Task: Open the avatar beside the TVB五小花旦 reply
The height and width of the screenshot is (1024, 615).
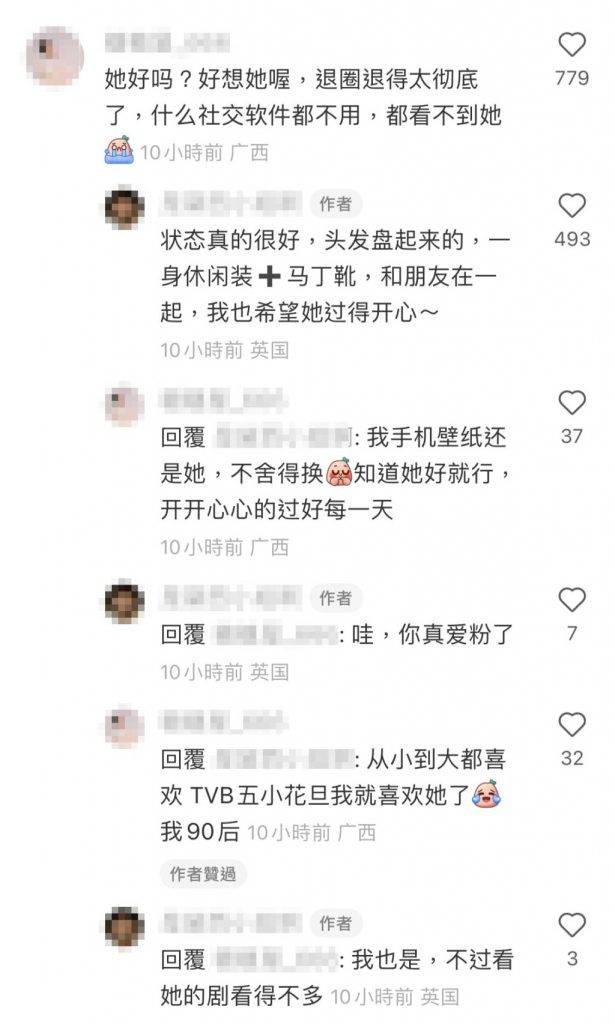Action: [x=125, y=725]
